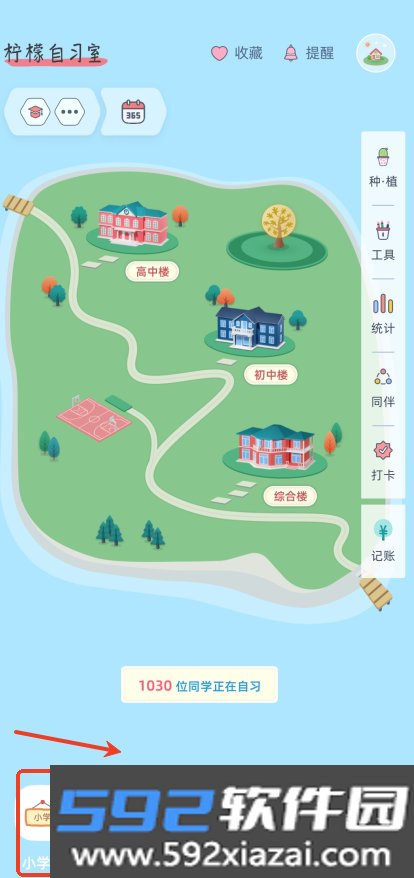Open 工具 tools from side panel
The height and width of the screenshot is (878, 414).
[x=383, y=241]
